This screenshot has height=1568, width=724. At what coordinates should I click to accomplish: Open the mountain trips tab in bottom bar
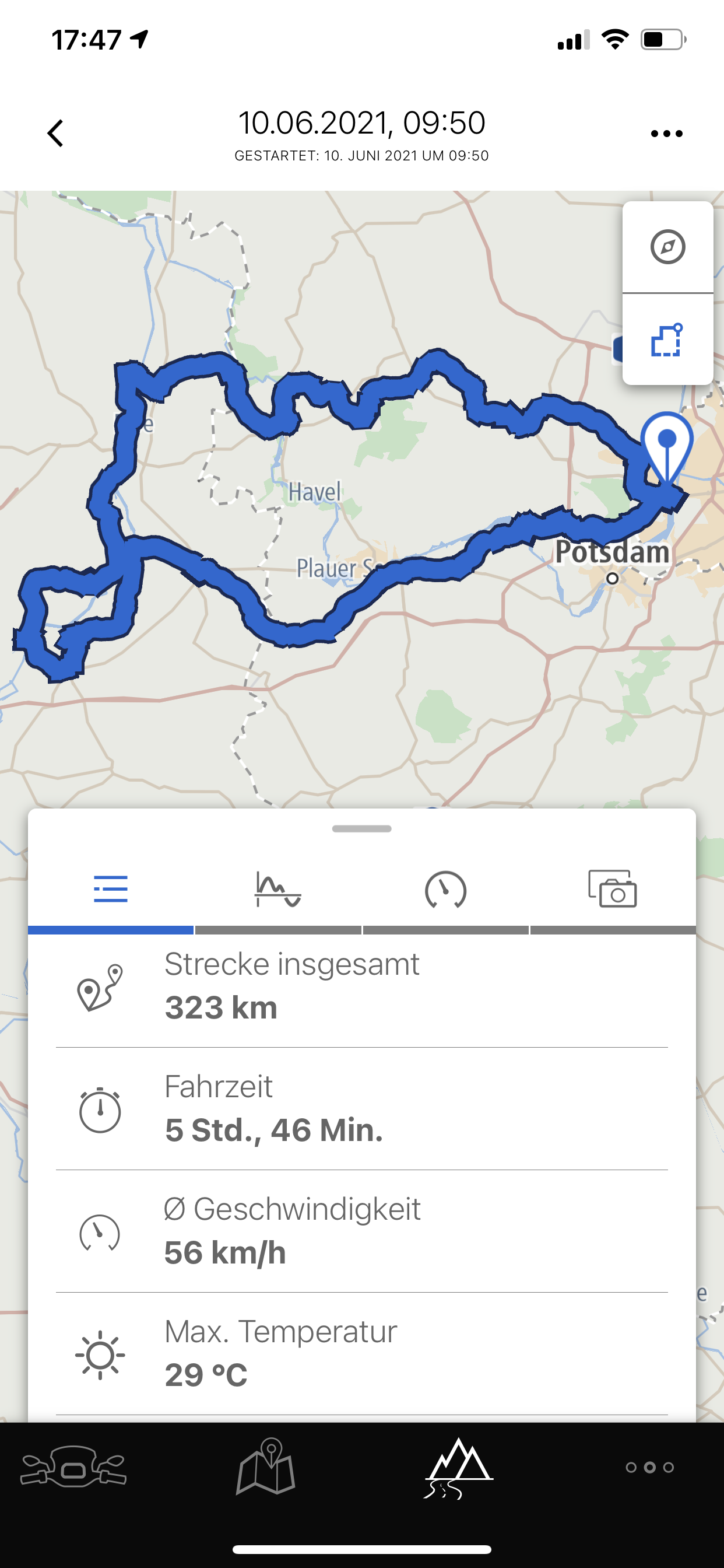coord(458,1468)
